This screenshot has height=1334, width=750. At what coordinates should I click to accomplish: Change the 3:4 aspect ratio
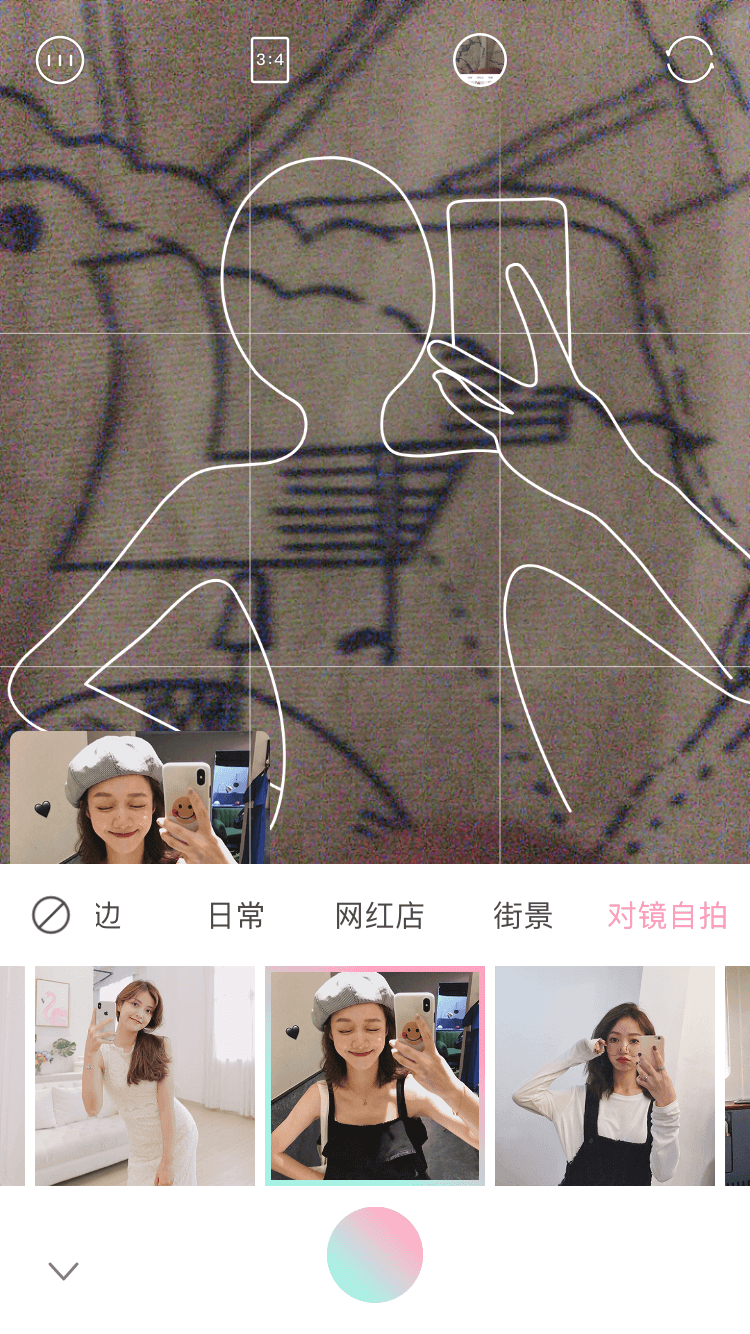[270, 60]
